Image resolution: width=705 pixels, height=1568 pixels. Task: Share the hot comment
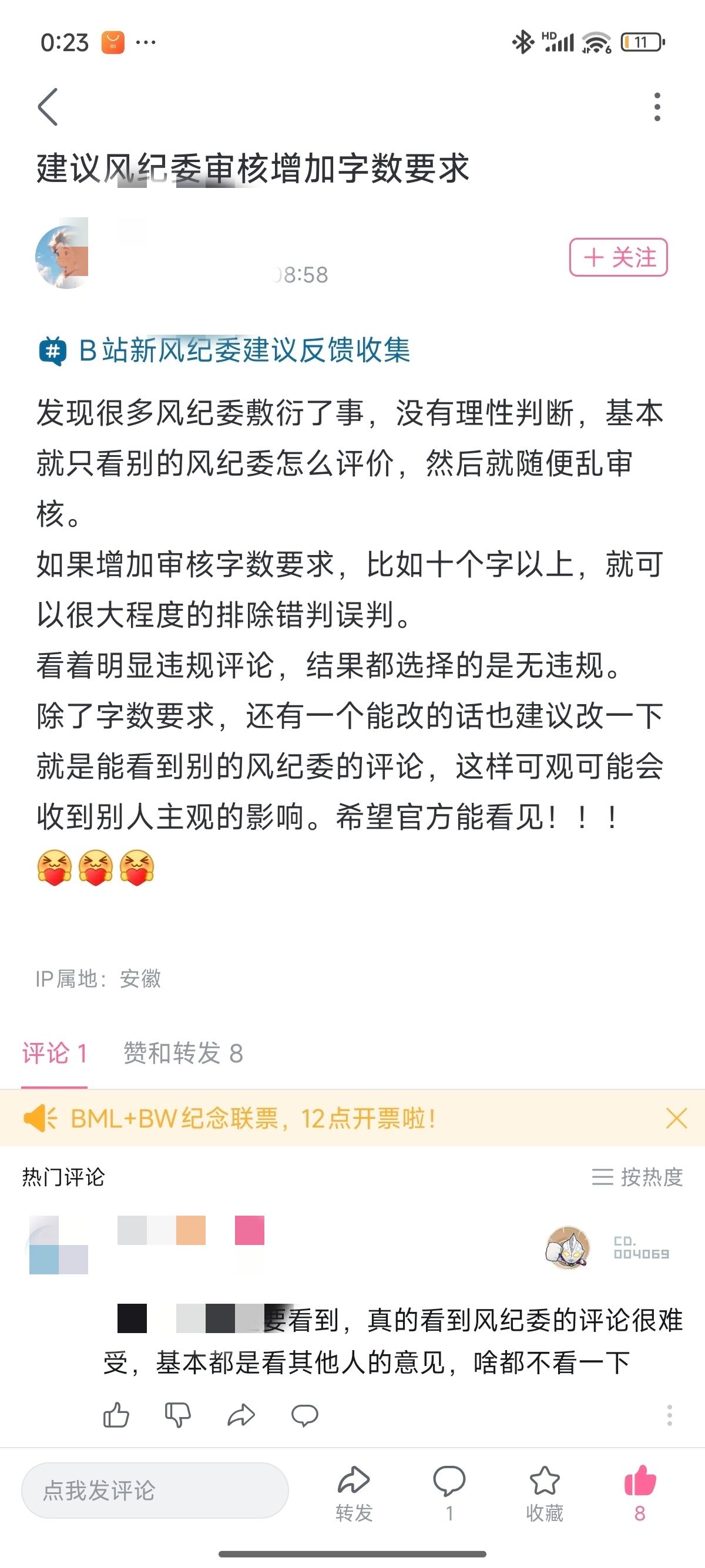tap(241, 1415)
